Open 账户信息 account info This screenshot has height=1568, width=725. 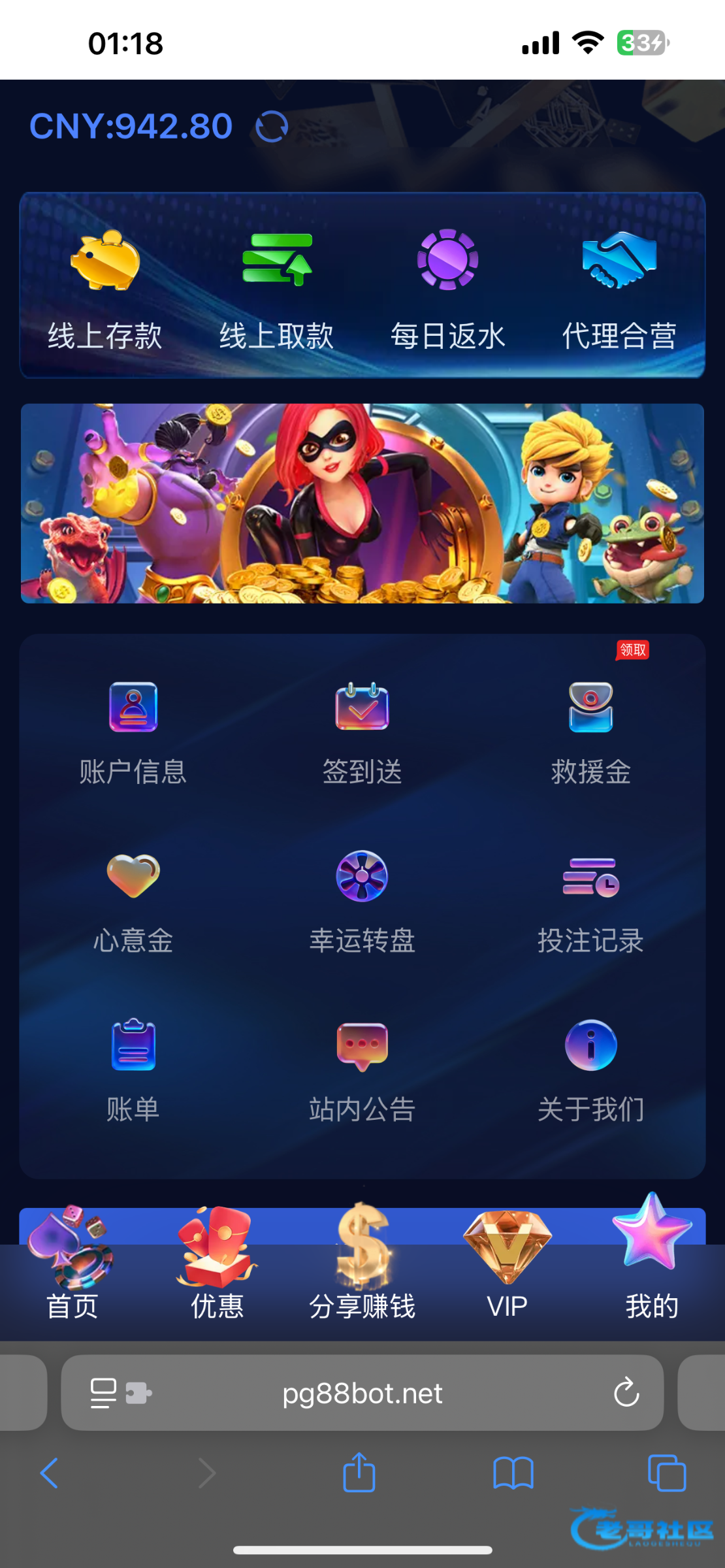click(133, 732)
